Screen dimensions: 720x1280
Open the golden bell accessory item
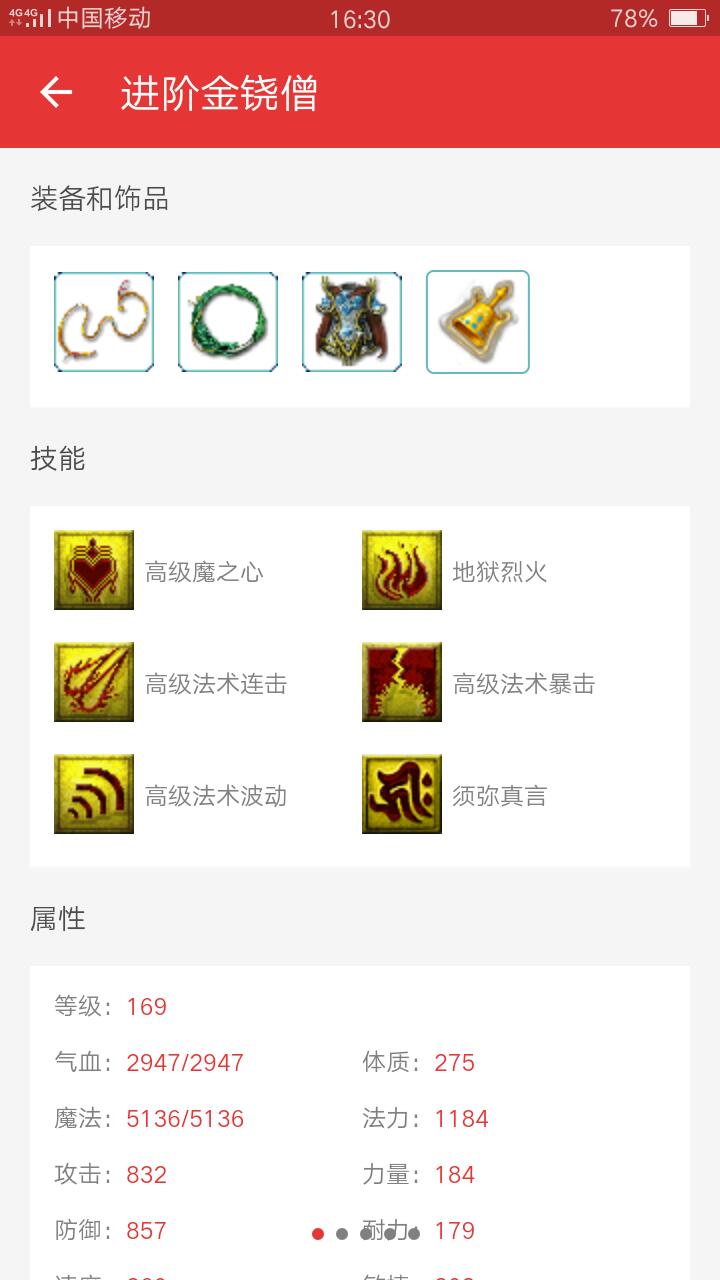(x=478, y=322)
